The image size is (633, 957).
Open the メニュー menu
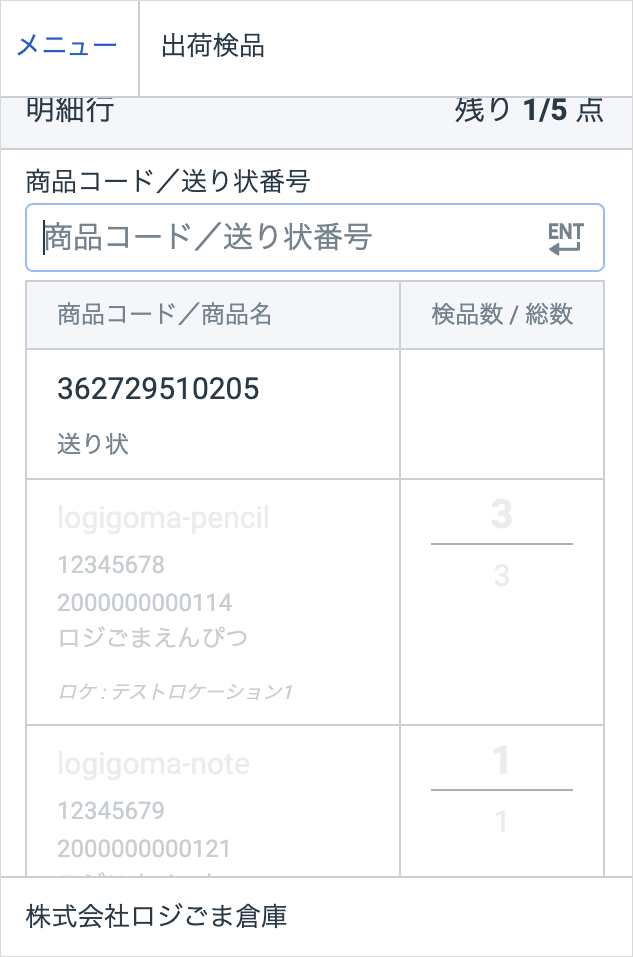68,46
